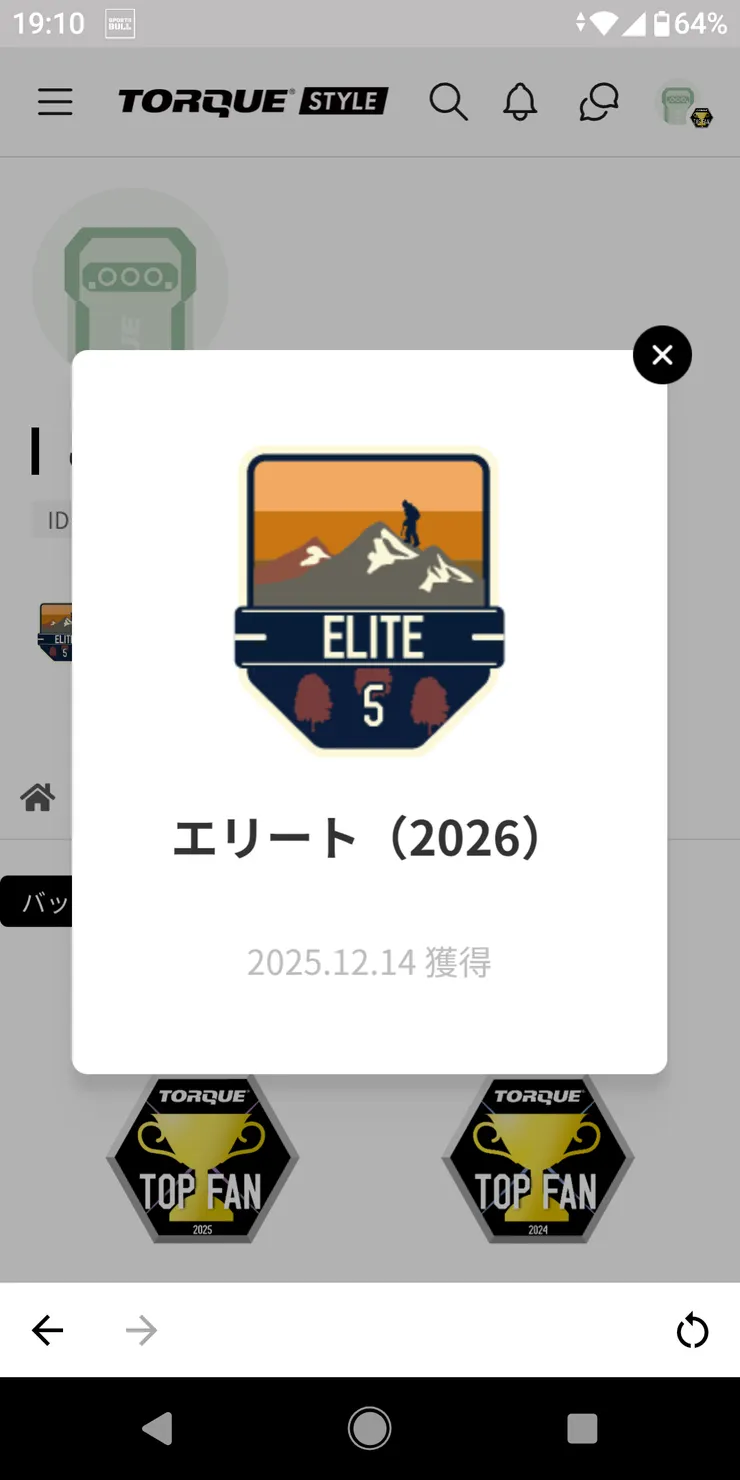View the TOP FAN 2024 badge
This screenshot has height=1480, width=740.
(x=539, y=1158)
